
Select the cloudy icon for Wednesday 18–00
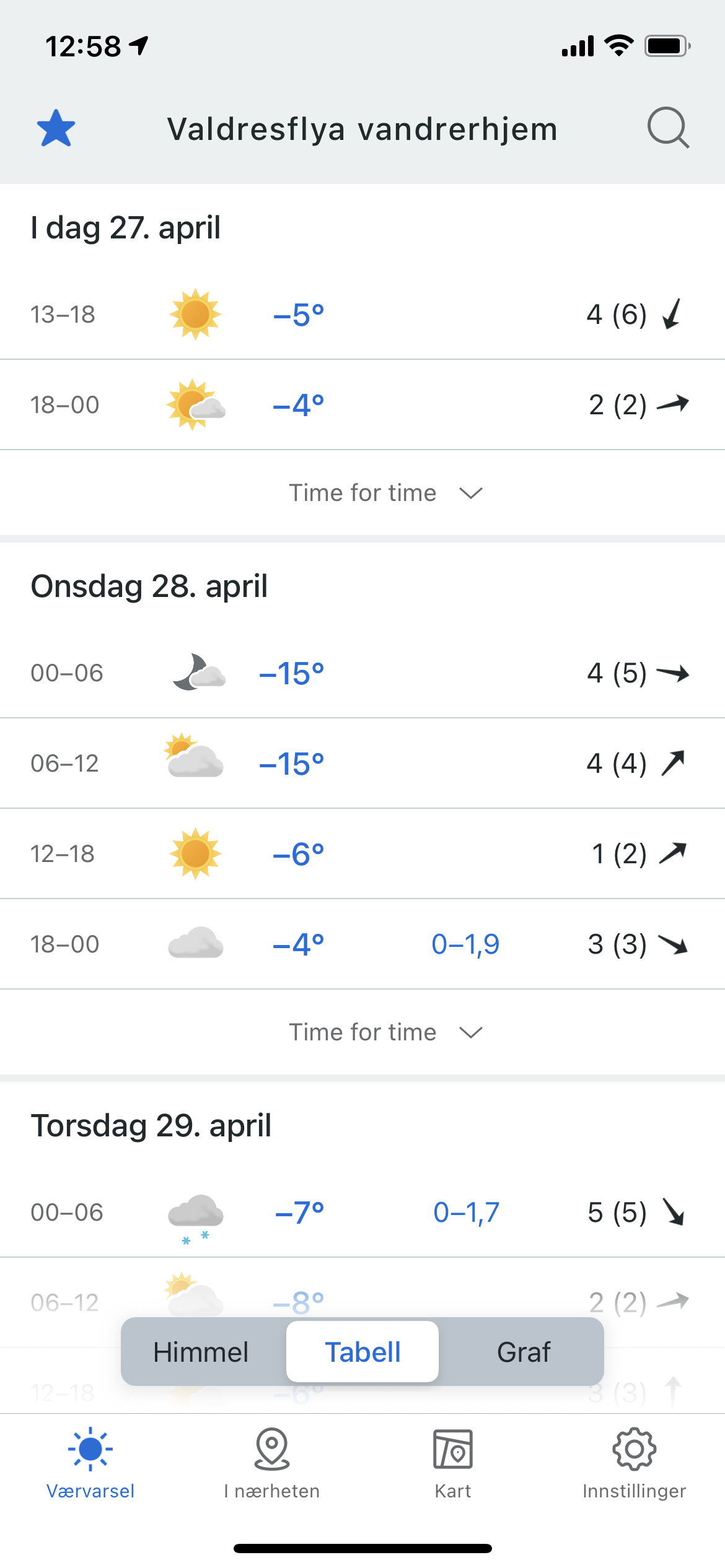coord(195,943)
